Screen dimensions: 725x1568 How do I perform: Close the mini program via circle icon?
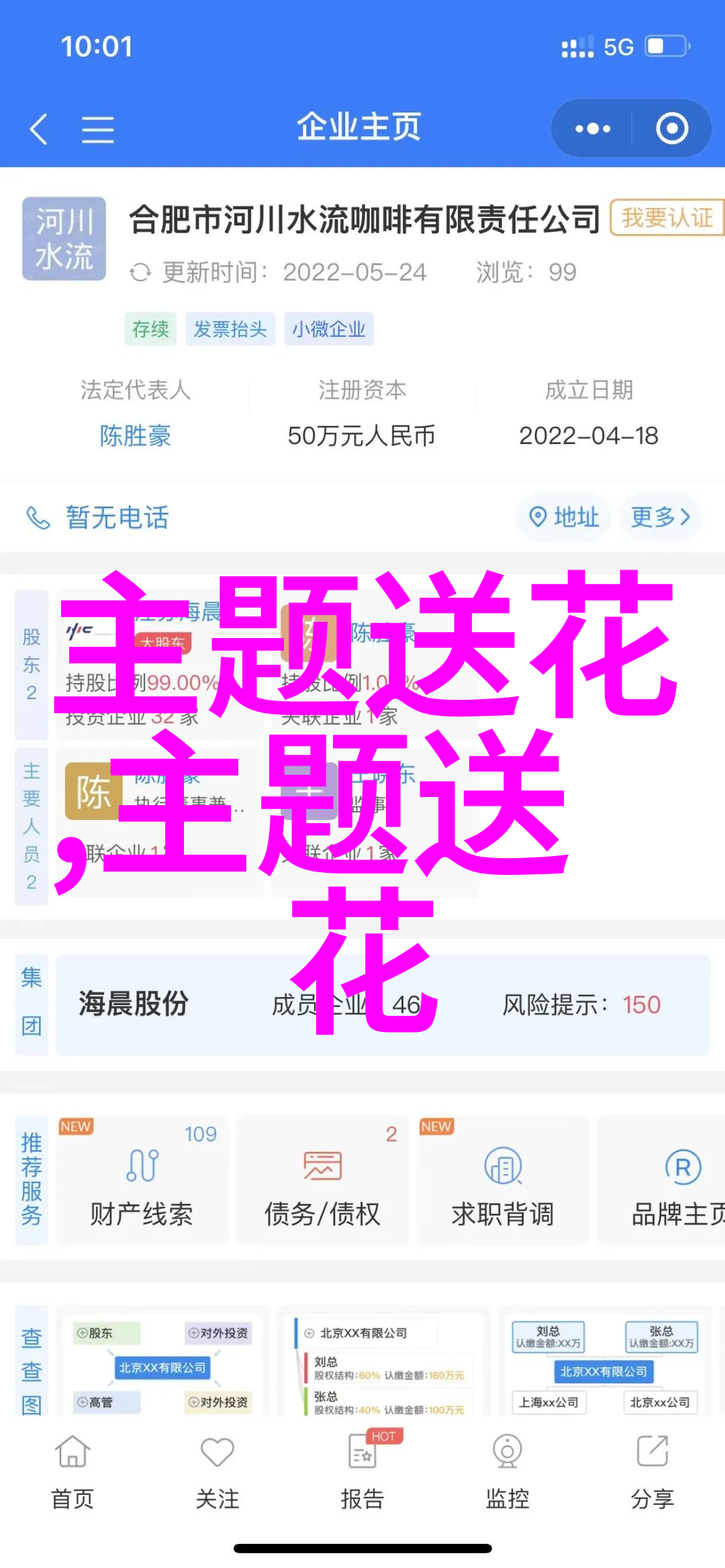point(672,128)
